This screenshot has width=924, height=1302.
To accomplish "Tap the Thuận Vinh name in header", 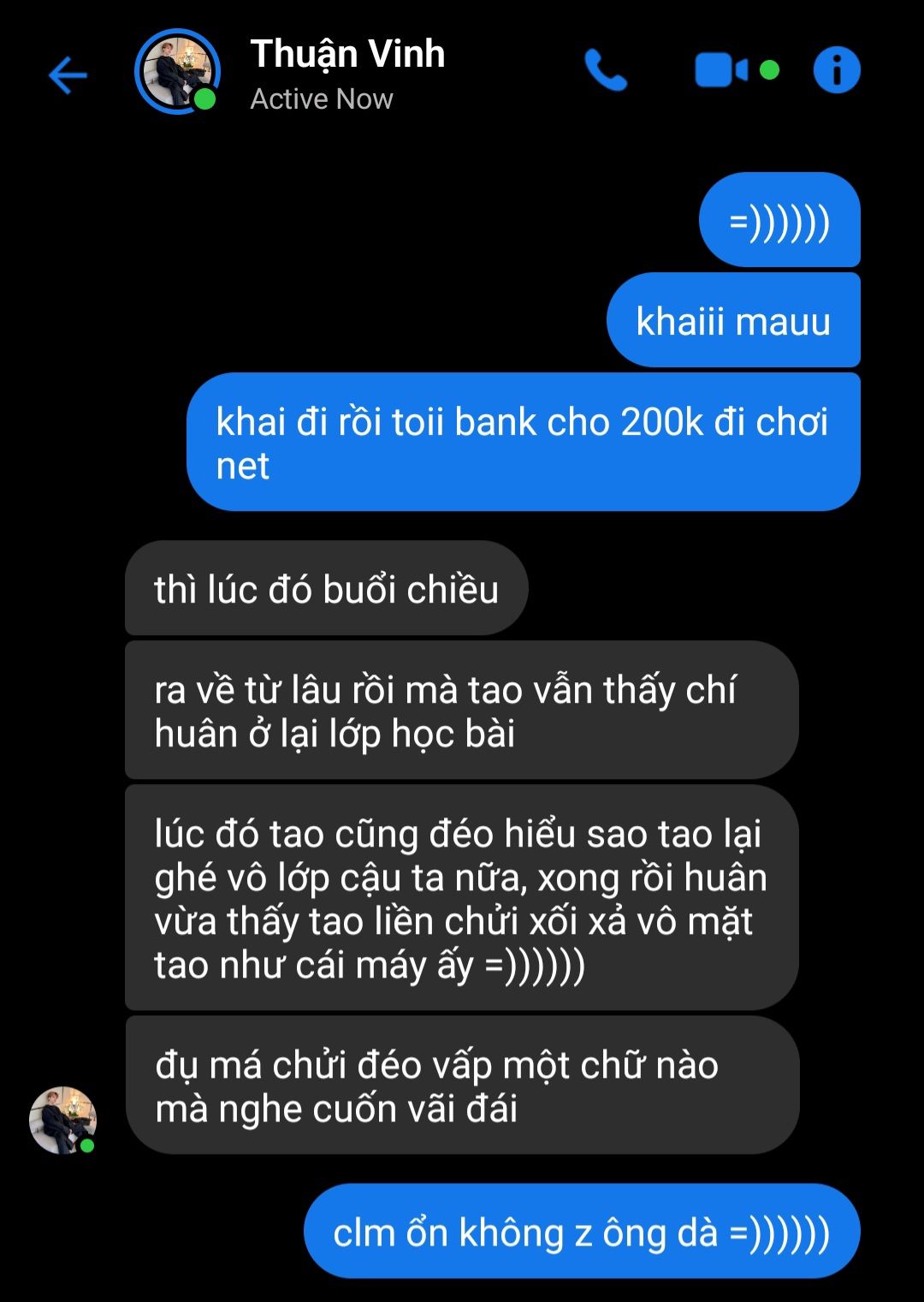I will [x=346, y=55].
